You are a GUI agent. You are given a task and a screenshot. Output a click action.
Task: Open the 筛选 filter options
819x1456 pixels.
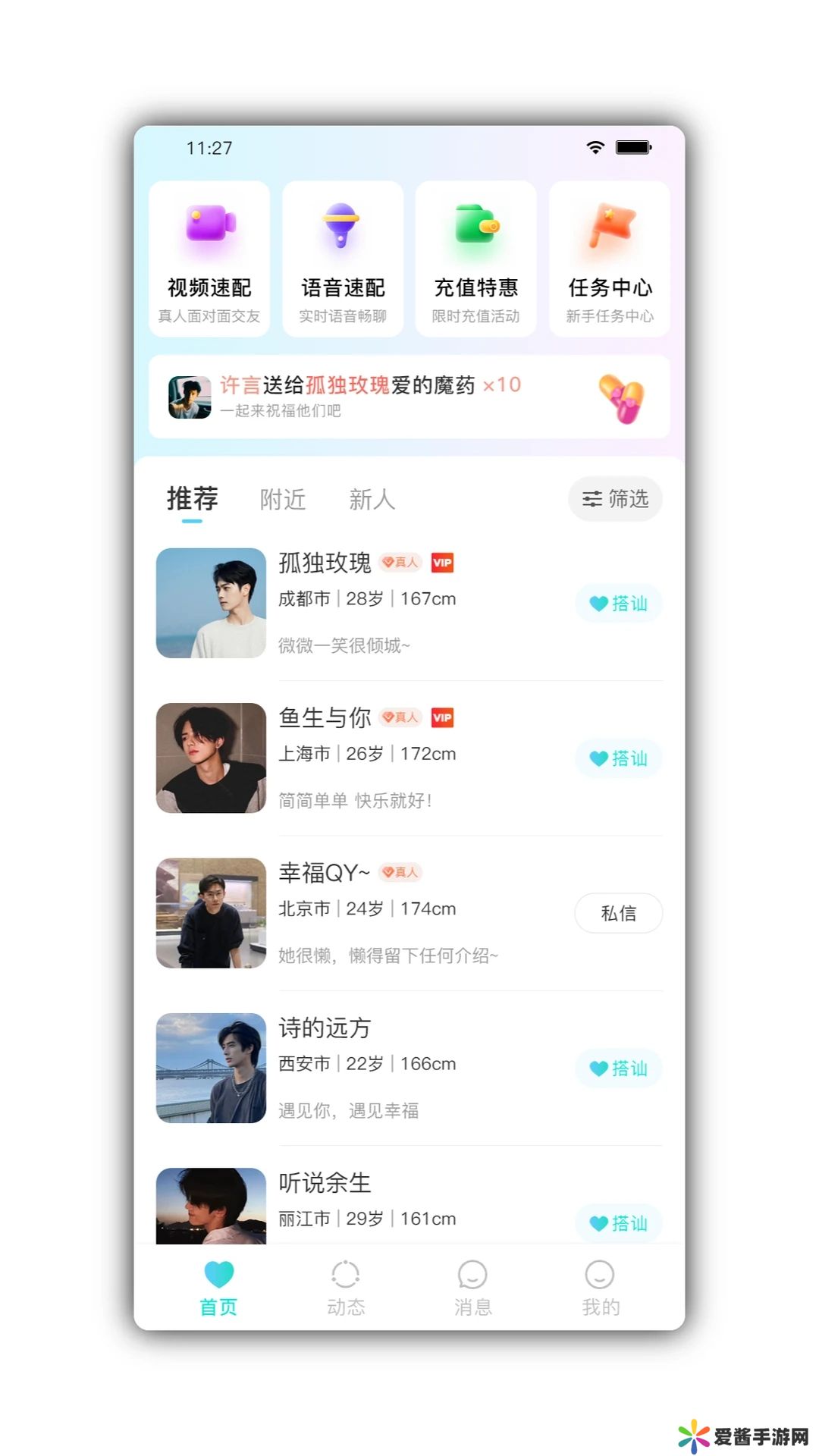[x=615, y=499]
